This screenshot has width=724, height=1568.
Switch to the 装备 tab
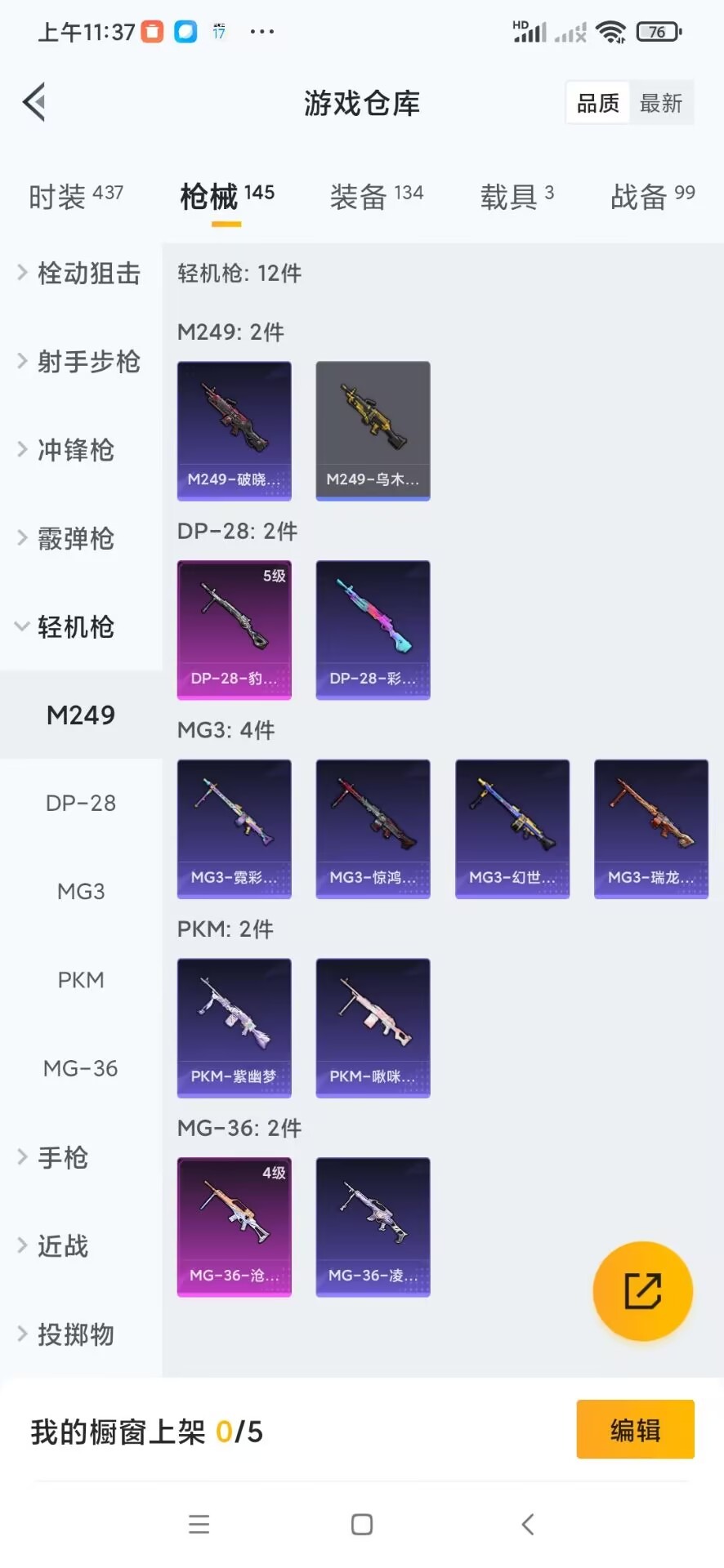coord(376,196)
